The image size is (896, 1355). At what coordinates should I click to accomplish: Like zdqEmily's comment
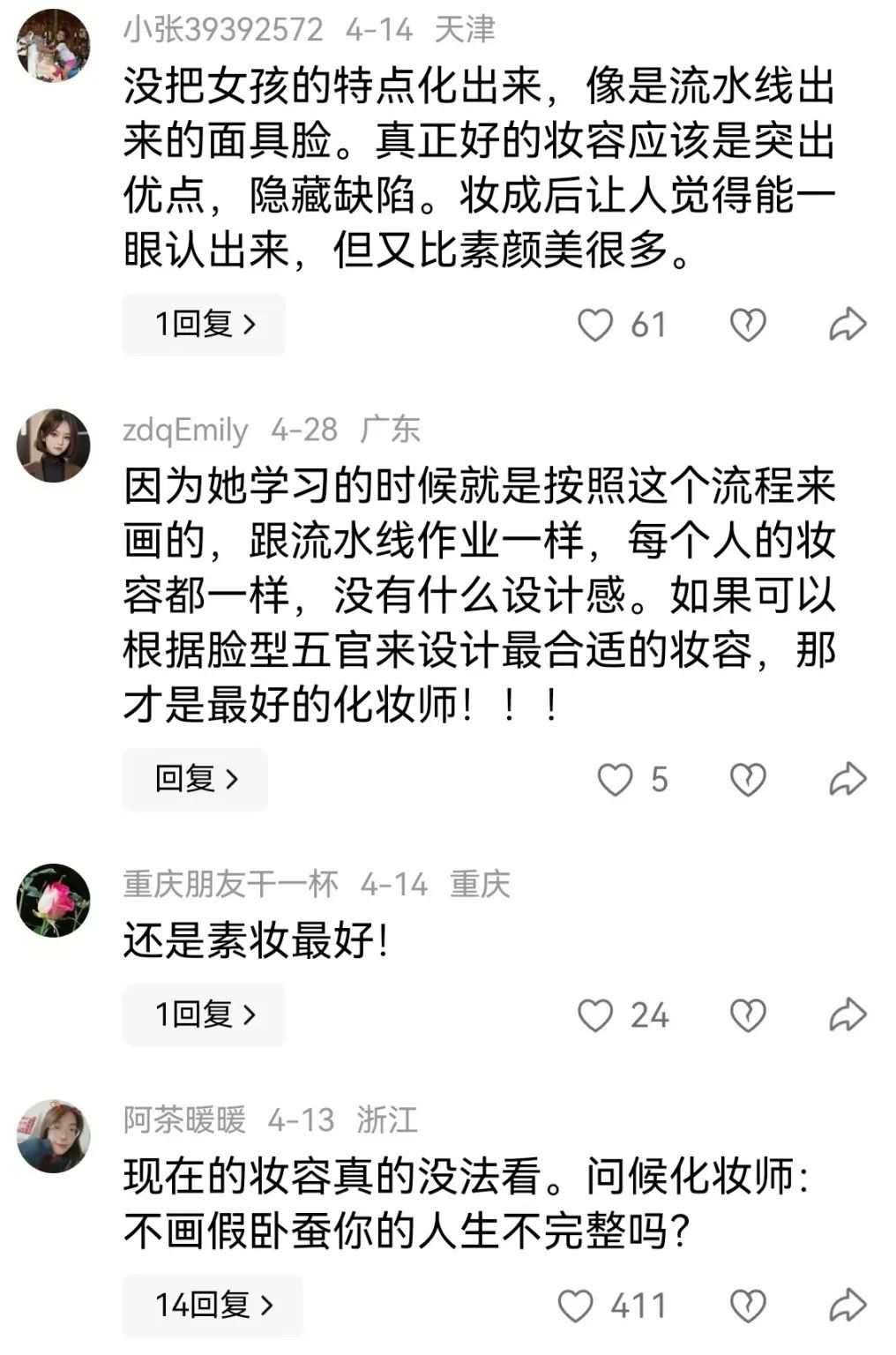[x=615, y=781]
